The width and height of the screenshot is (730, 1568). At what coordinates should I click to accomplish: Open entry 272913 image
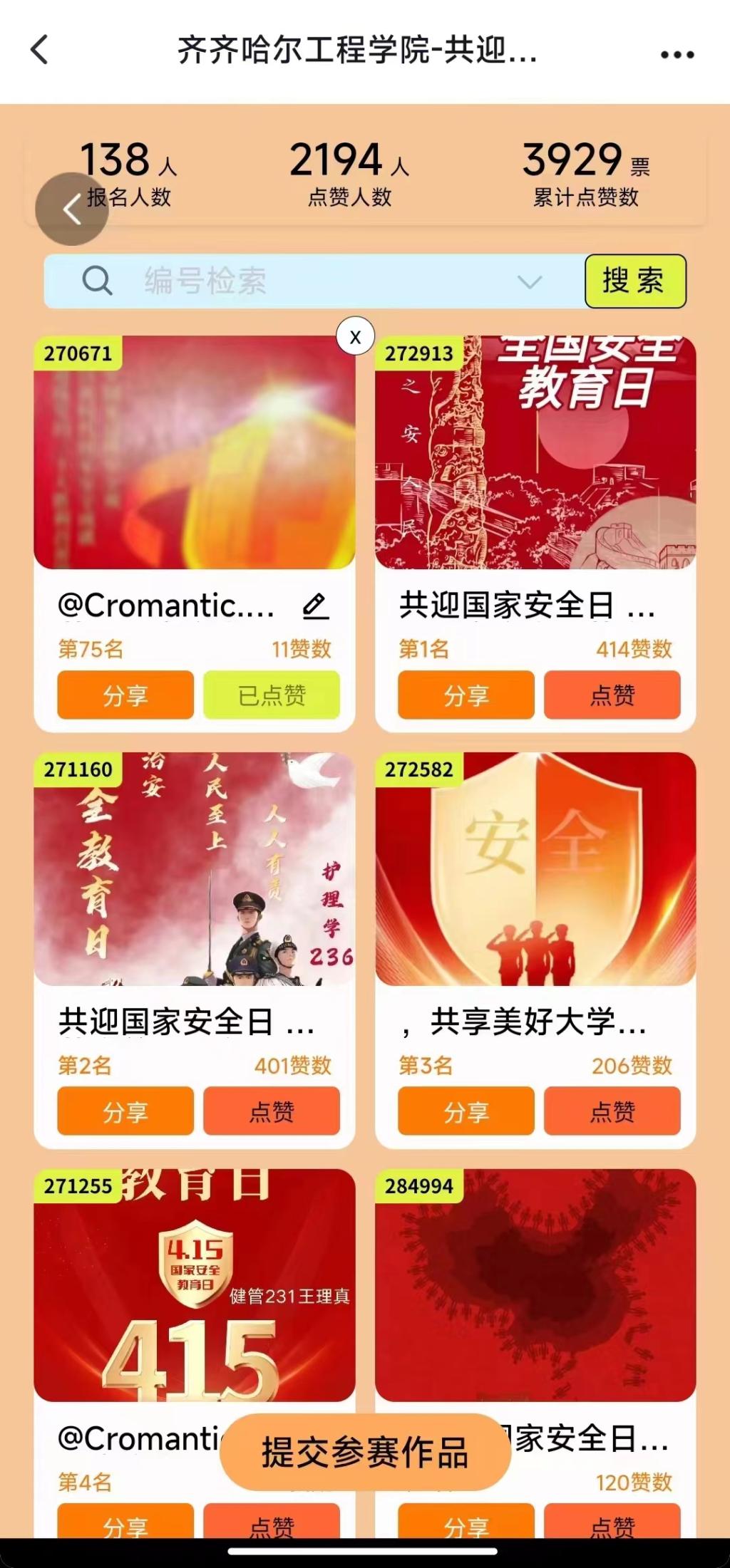point(535,456)
